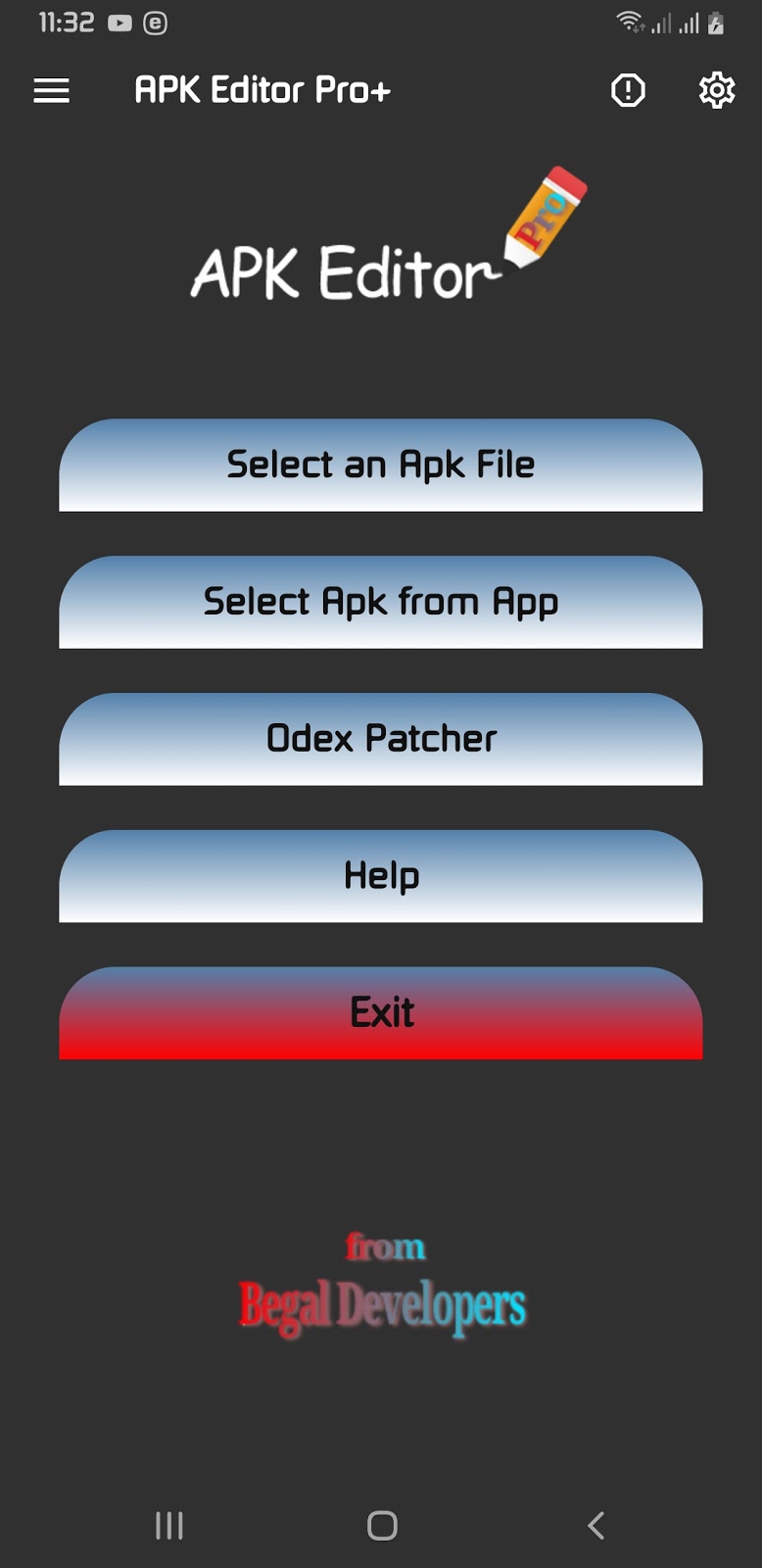
Task: Open the recent apps overview
Action: click(x=169, y=1525)
